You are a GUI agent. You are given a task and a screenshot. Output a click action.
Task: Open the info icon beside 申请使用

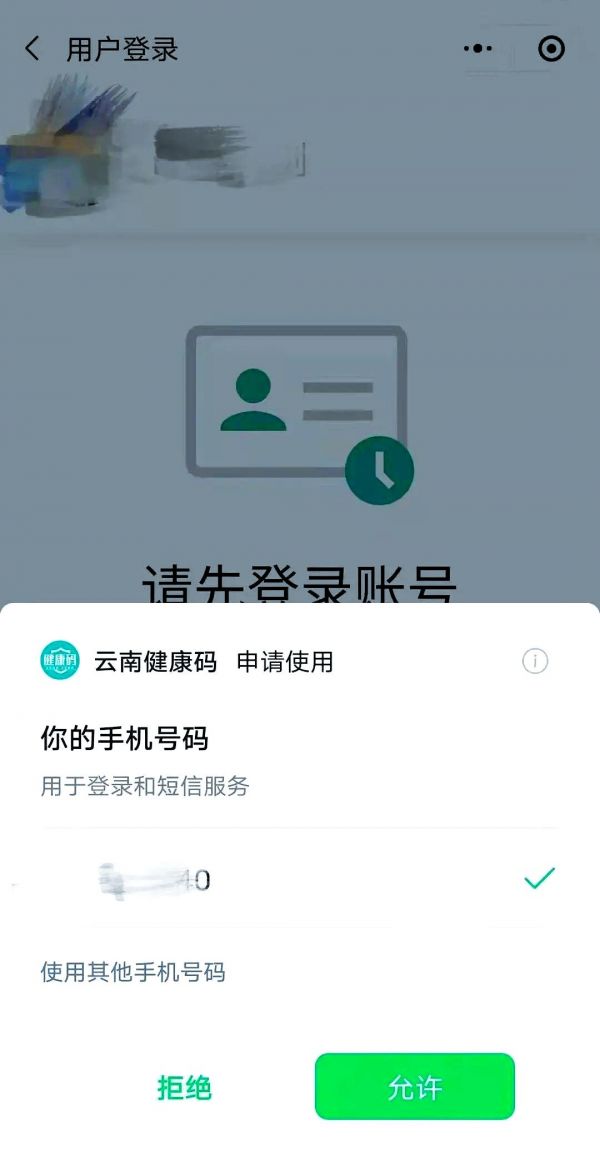pos(535,661)
